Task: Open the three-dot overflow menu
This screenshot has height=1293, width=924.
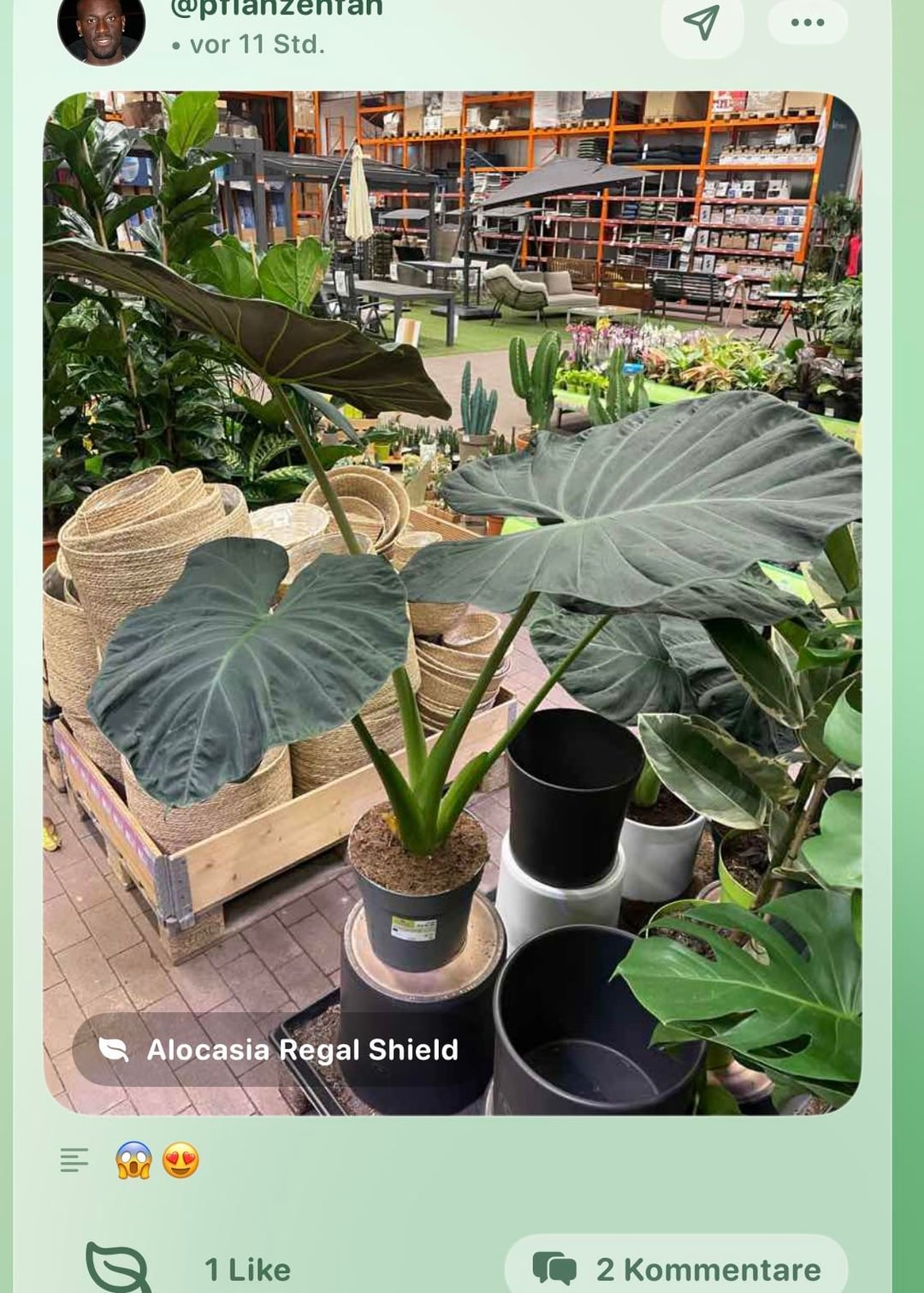Action: 807,22
